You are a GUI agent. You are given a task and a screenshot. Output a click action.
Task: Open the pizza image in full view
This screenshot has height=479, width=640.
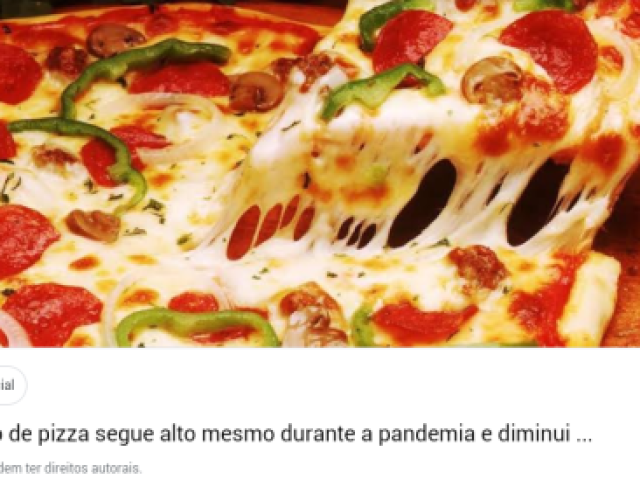click(320, 174)
